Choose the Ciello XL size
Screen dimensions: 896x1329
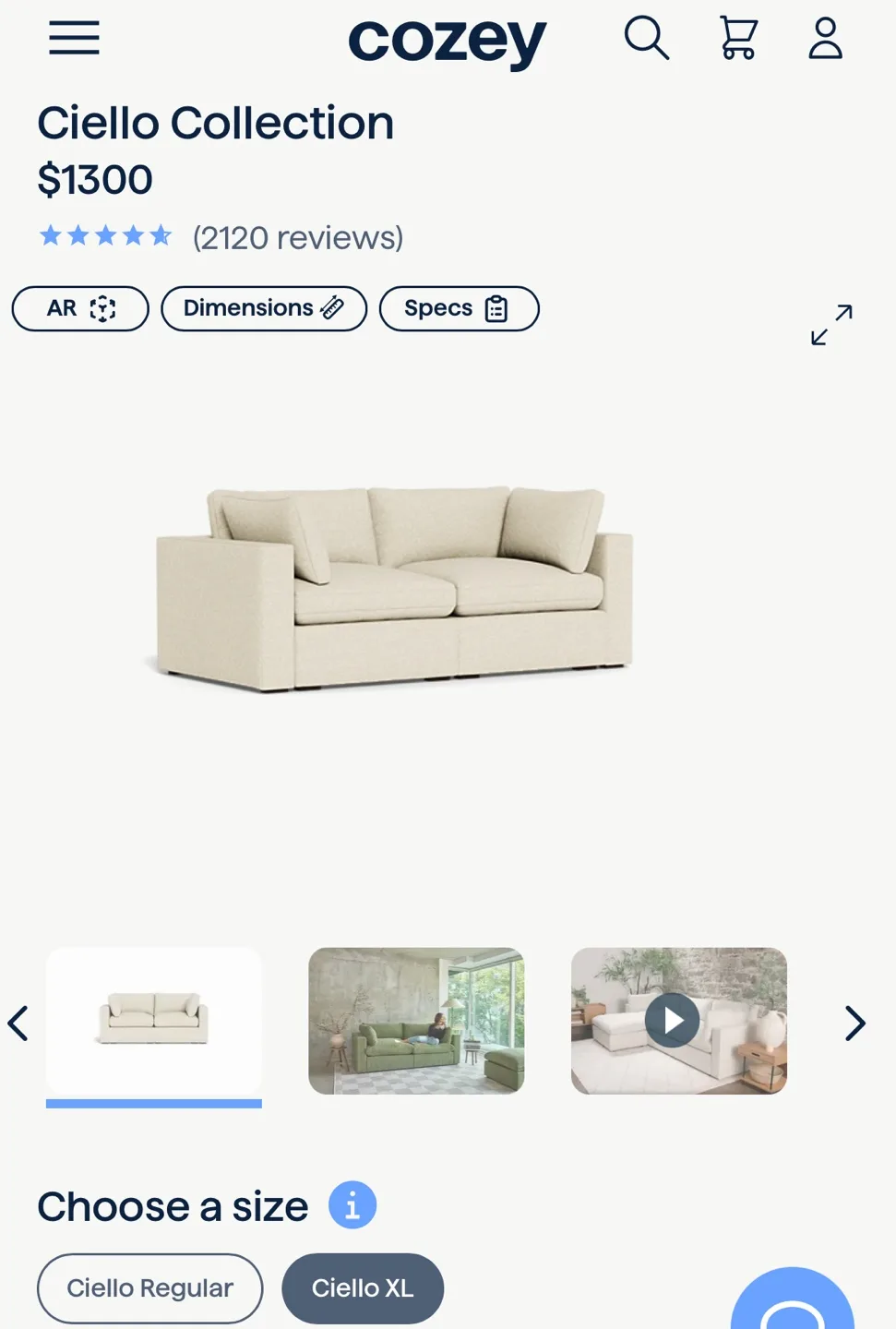(x=363, y=1287)
